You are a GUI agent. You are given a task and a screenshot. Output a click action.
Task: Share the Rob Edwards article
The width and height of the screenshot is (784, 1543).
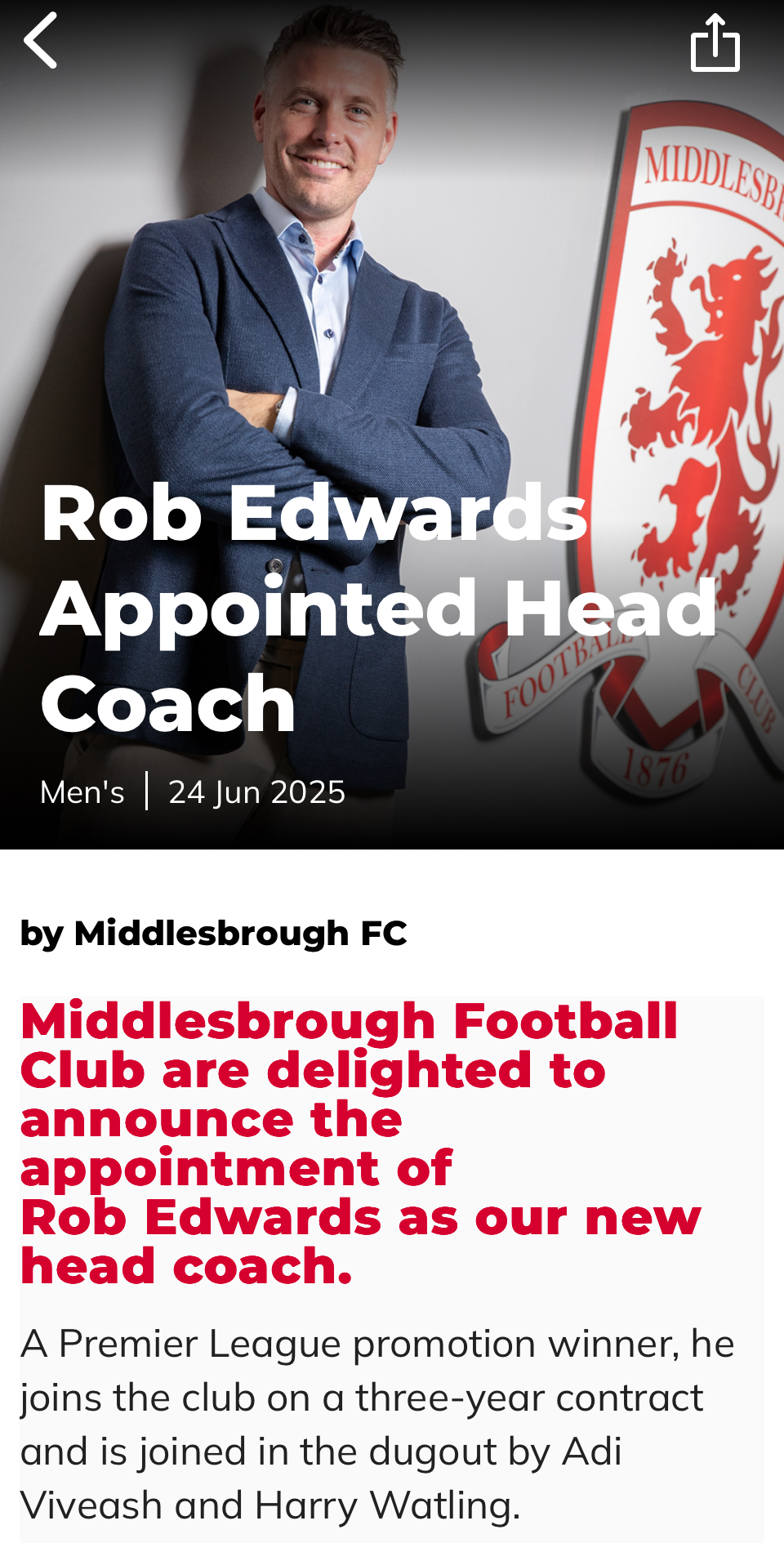tap(715, 43)
